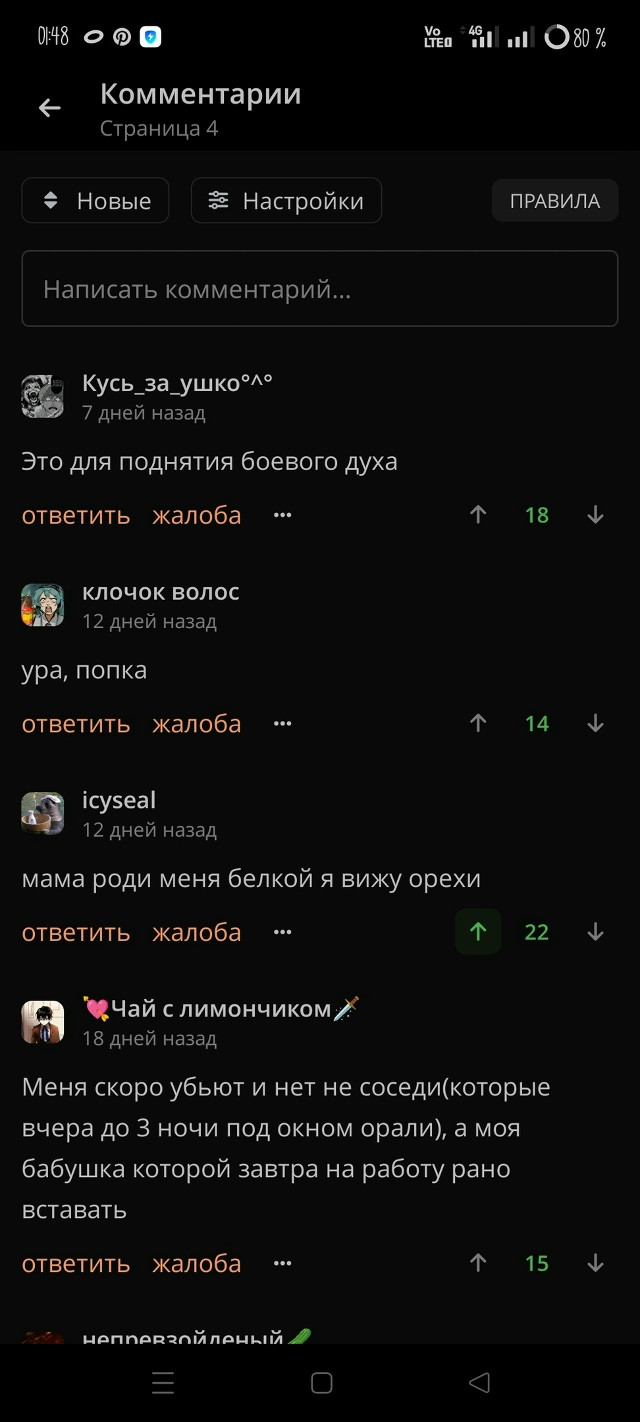Reply to Чай с лимончиком's comment
640x1422 pixels.
click(x=76, y=1263)
